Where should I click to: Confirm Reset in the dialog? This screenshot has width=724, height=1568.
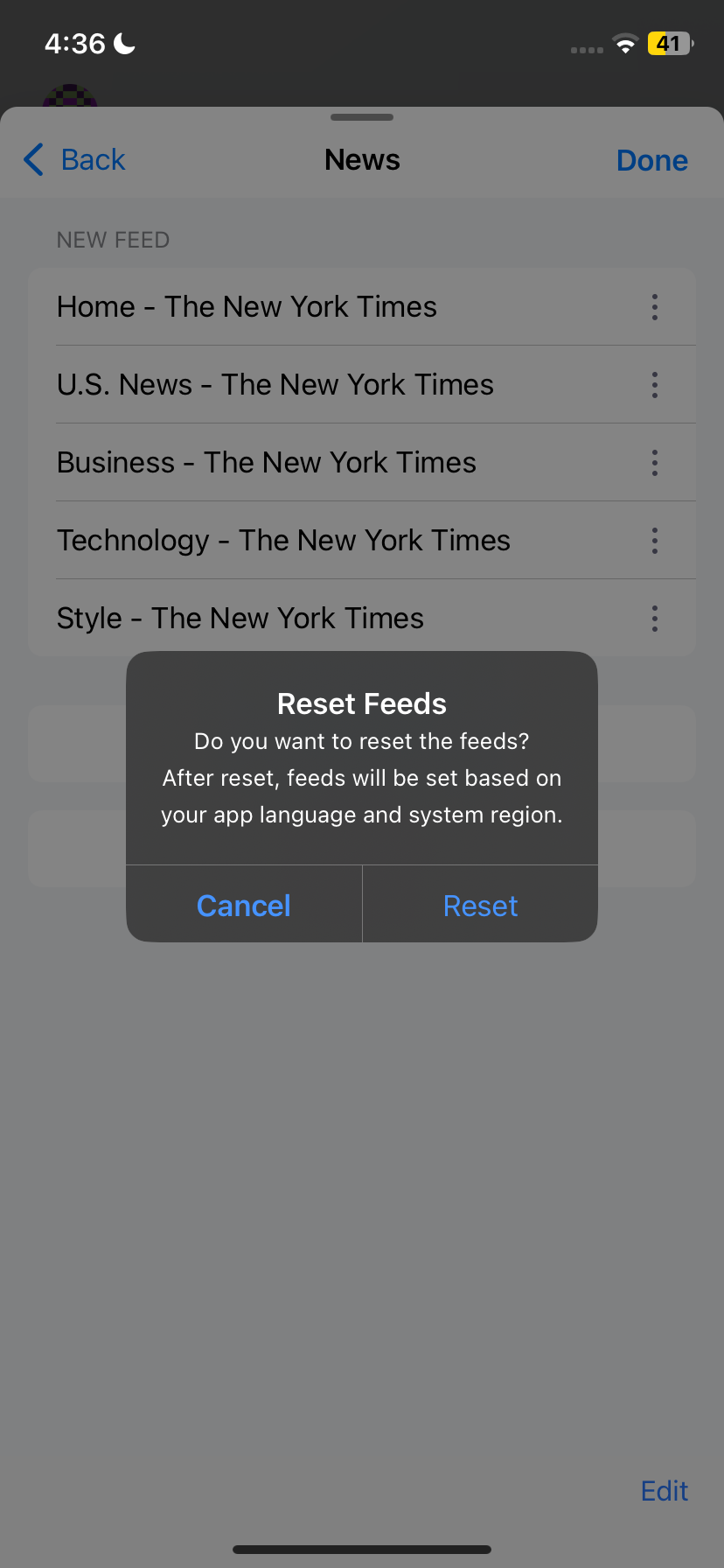[x=480, y=905]
